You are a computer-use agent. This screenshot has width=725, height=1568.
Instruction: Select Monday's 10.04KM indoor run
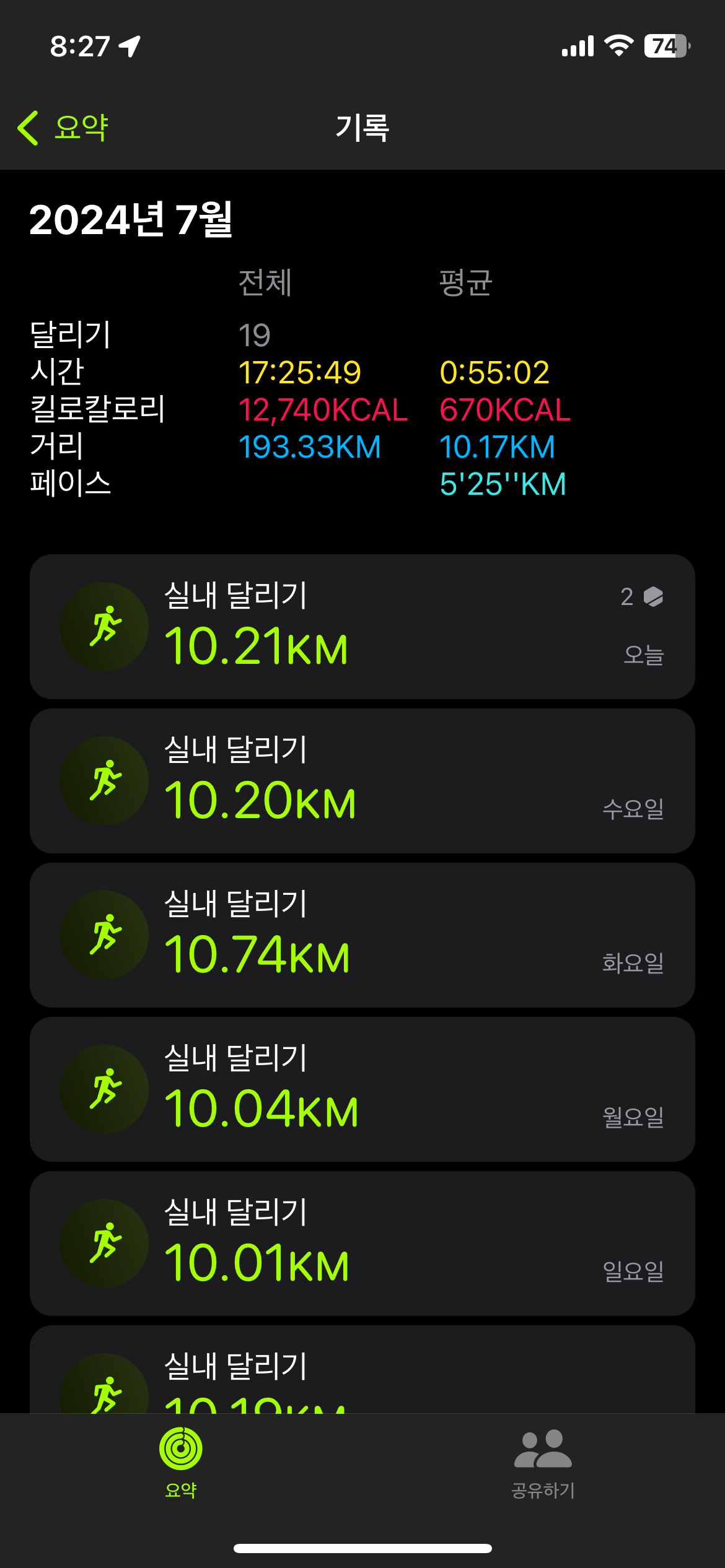362,1089
